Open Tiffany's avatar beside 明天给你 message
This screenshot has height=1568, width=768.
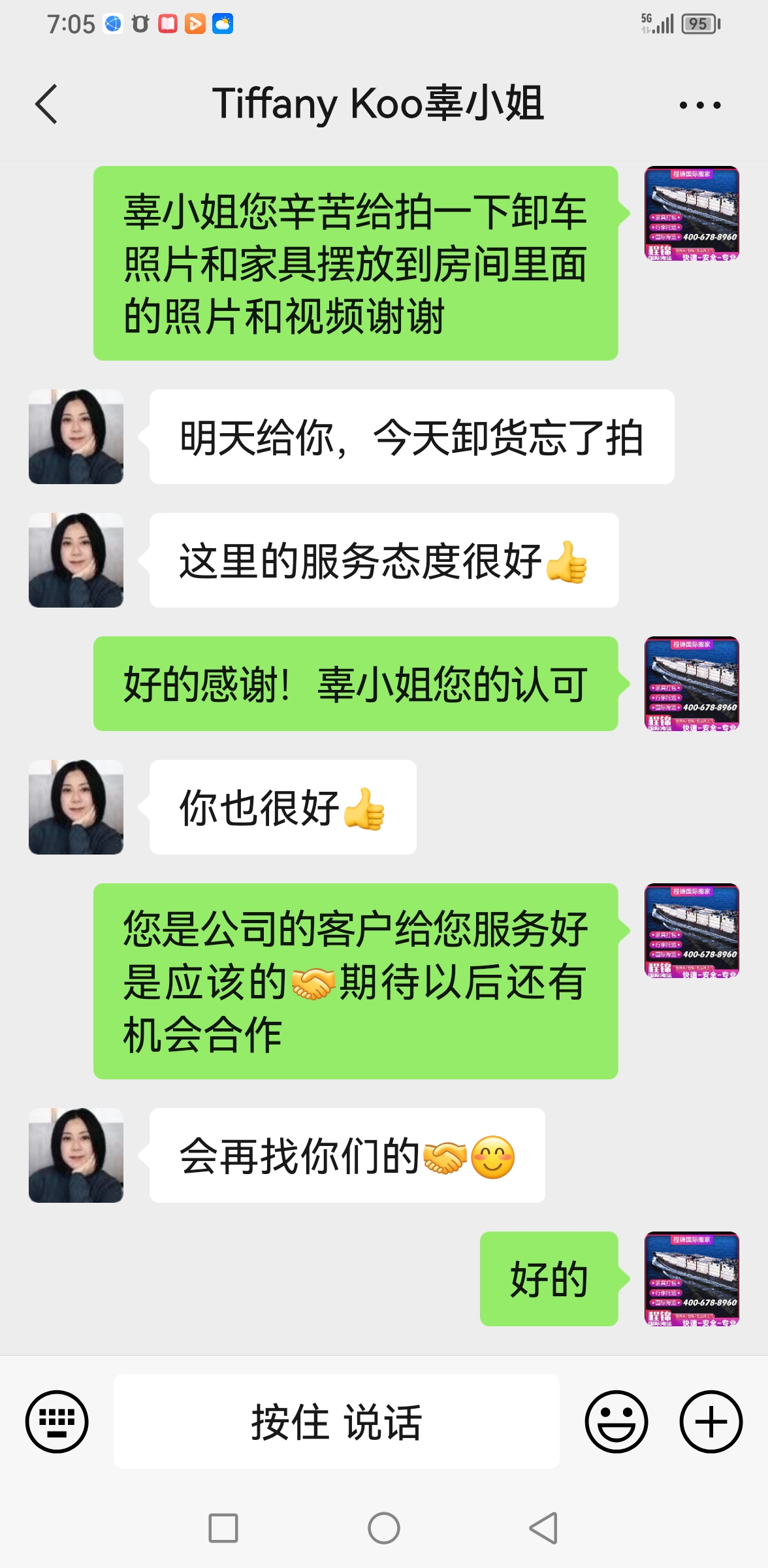[76, 436]
